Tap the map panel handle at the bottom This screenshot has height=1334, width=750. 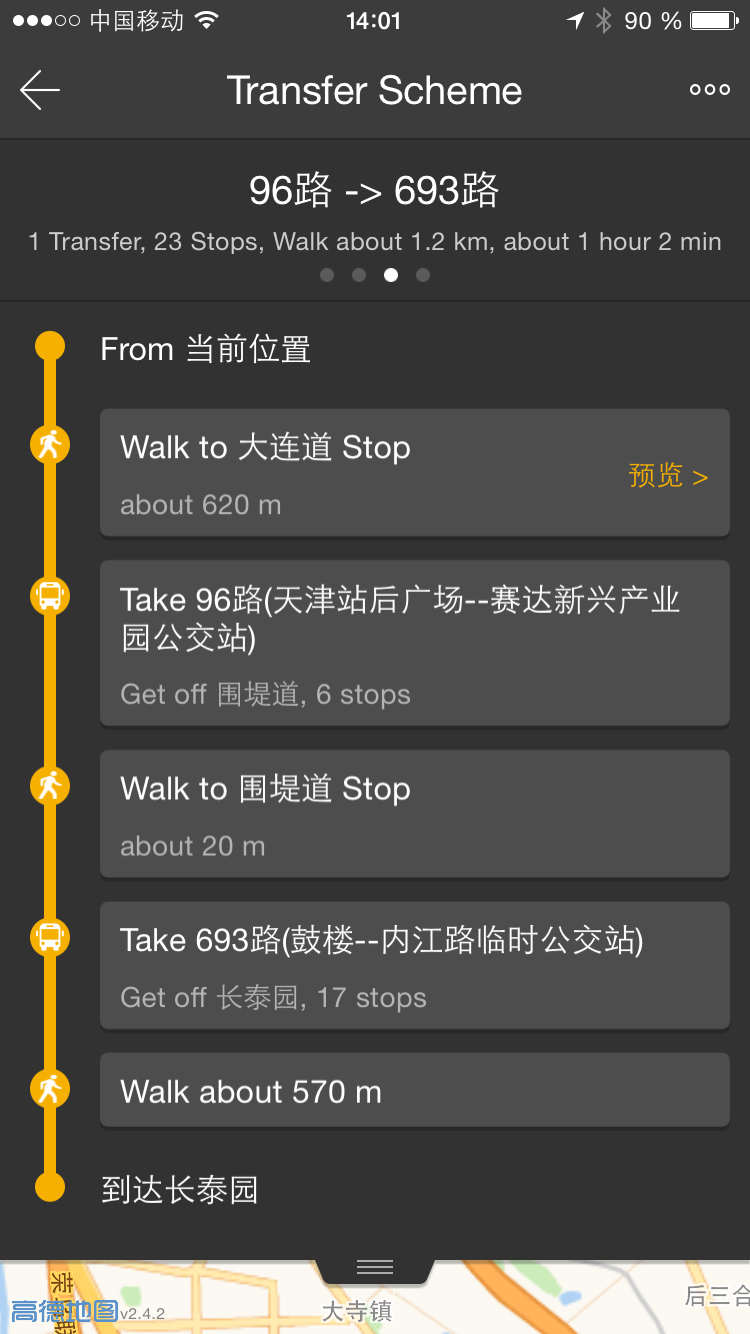pyautogui.click(x=375, y=1268)
